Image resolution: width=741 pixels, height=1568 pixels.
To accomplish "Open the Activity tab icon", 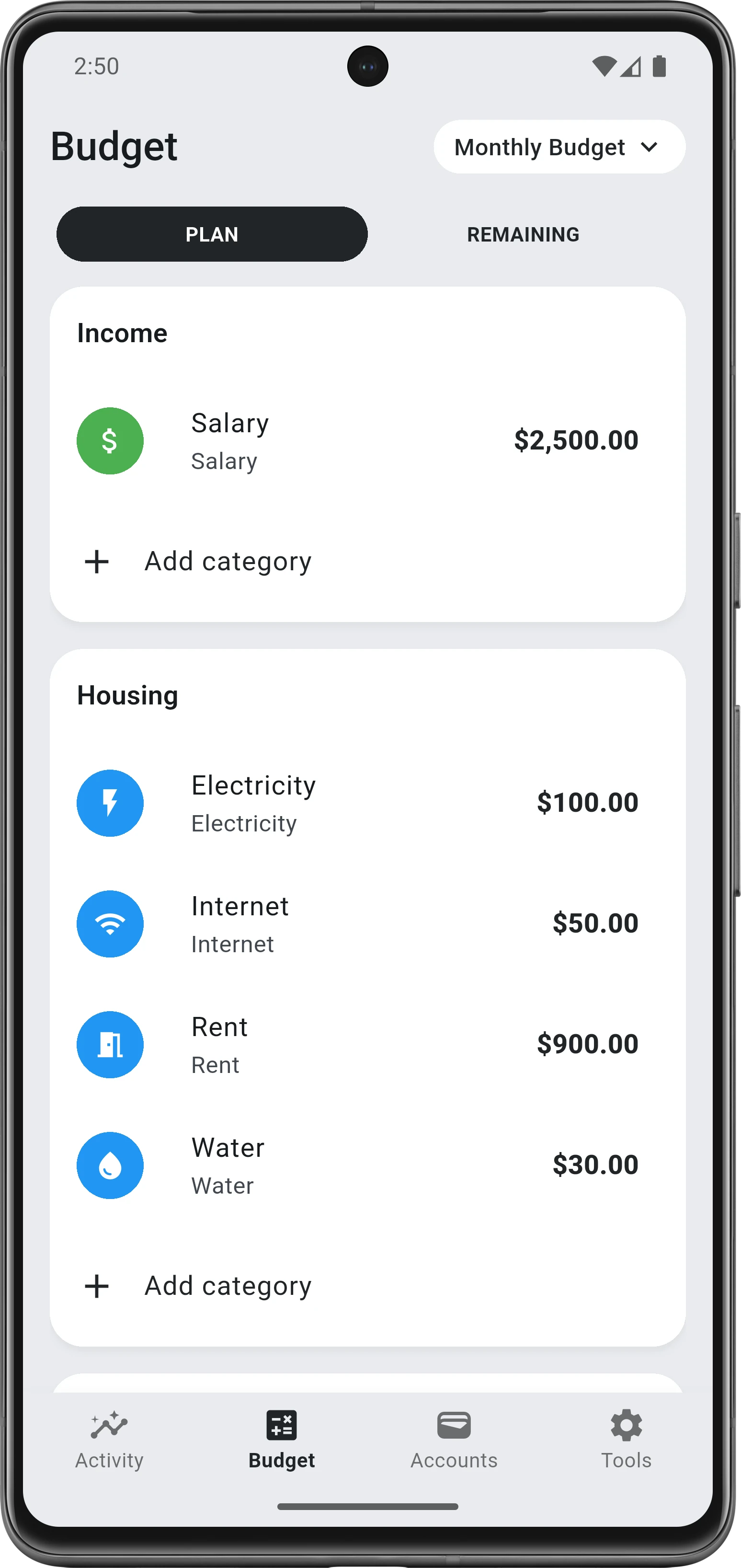I will (108, 1426).
